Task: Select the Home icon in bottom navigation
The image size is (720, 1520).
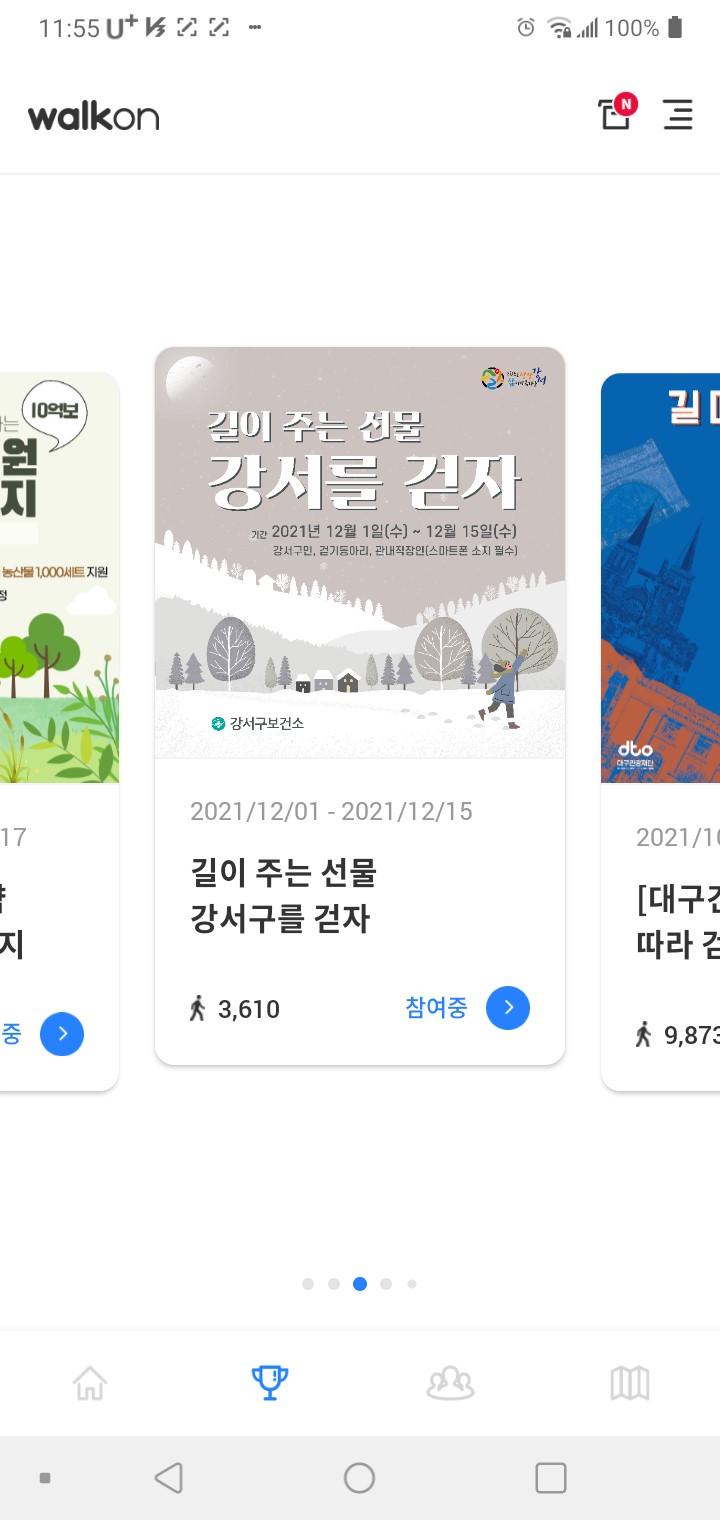Action: [x=90, y=1384]
